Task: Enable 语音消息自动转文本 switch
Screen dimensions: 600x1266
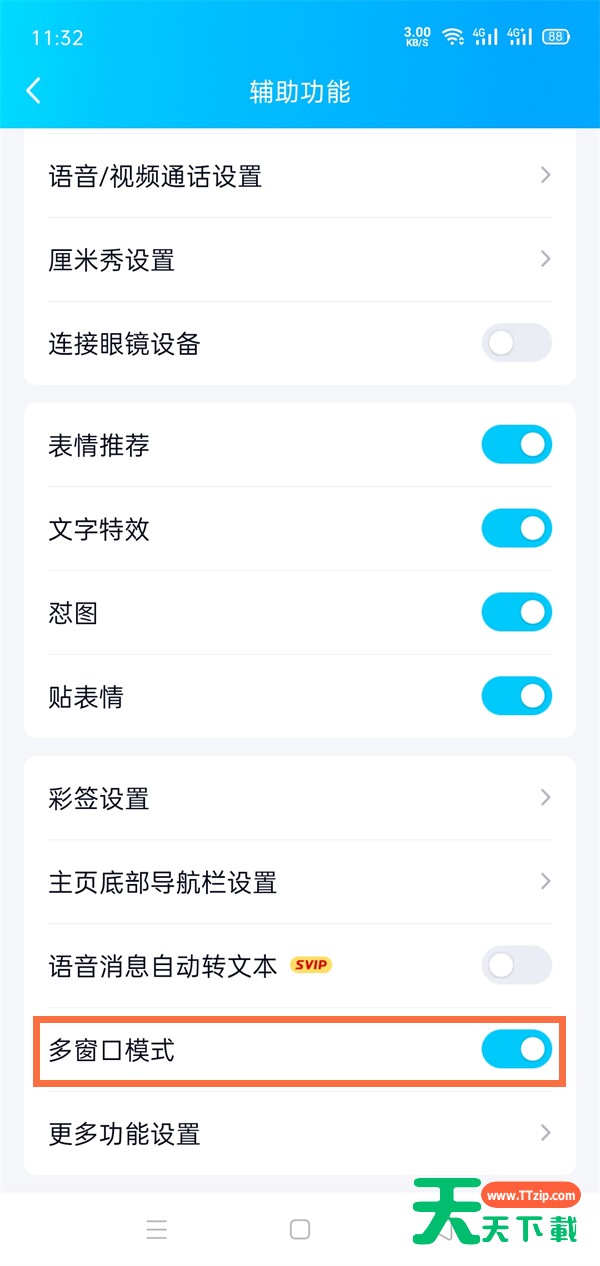Action: pos(516,965)
